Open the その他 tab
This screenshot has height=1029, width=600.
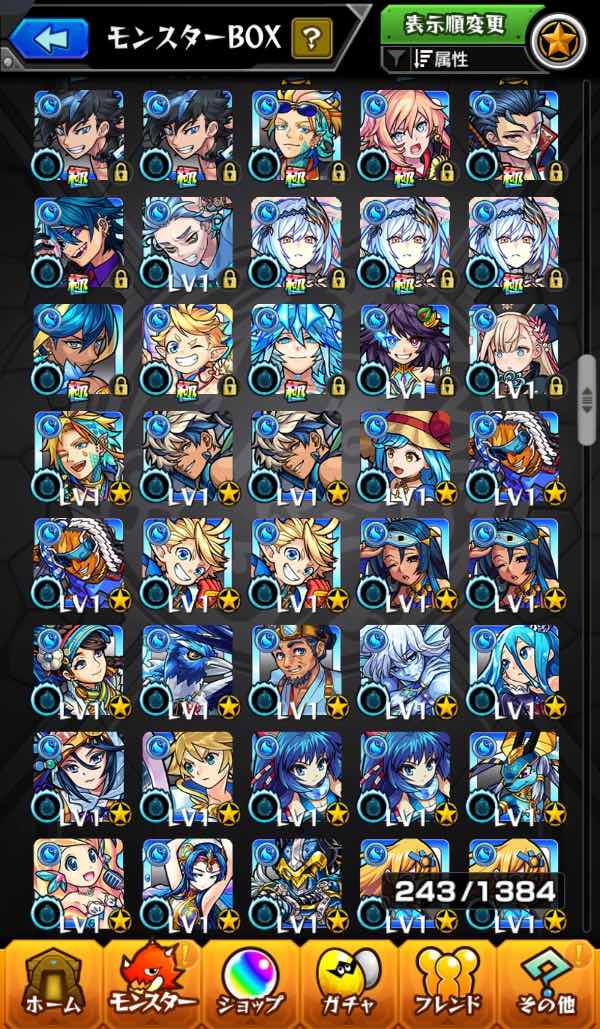coord(549,983)
